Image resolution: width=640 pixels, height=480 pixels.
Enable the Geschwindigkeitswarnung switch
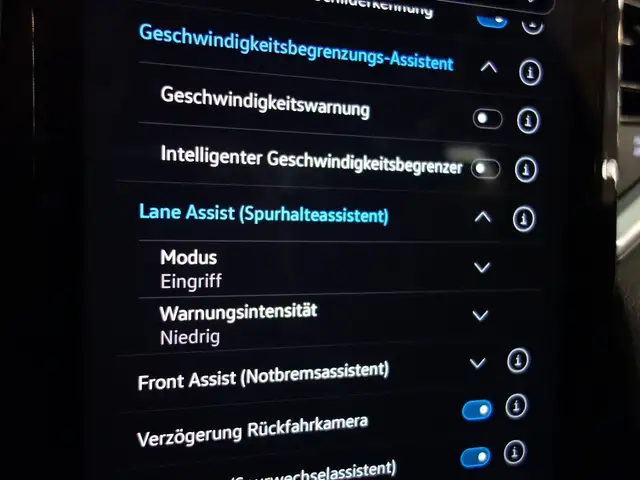[x=487, y=119]
